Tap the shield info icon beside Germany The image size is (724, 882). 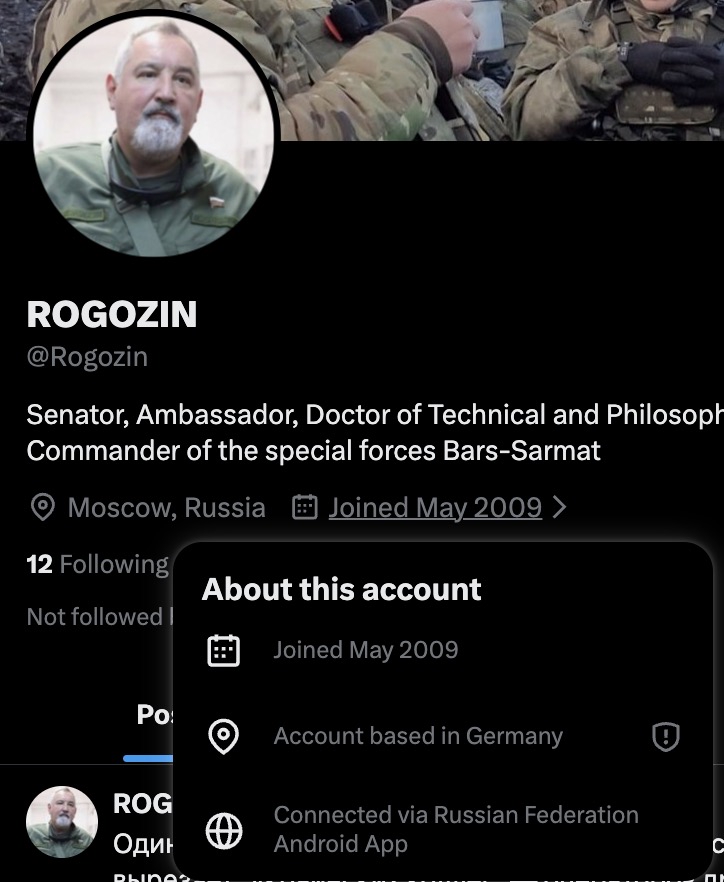pos(665,737)
